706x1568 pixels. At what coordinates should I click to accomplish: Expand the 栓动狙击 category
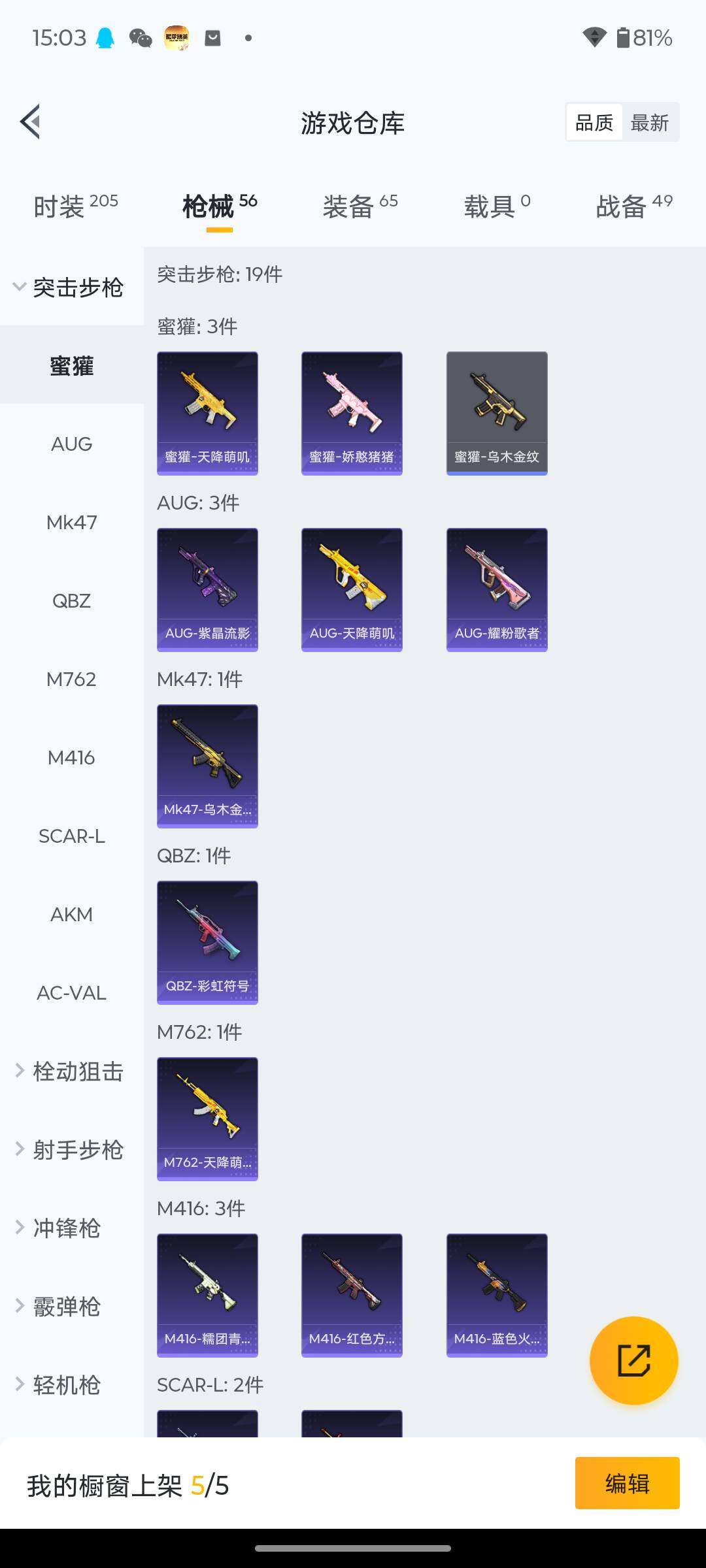[70, 1071]
